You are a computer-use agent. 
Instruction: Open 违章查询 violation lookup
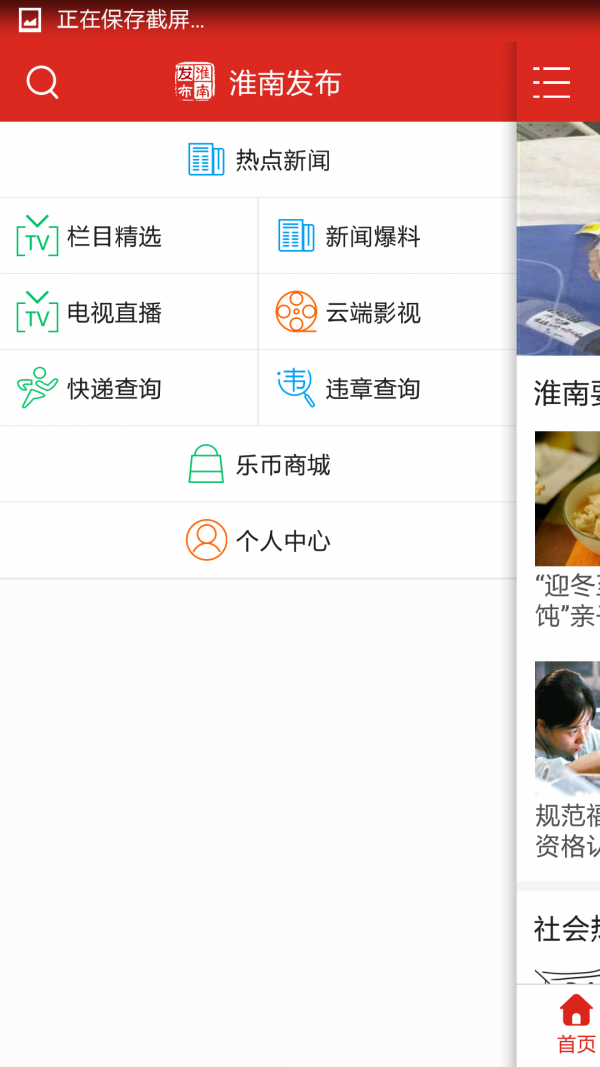point(387,389)
